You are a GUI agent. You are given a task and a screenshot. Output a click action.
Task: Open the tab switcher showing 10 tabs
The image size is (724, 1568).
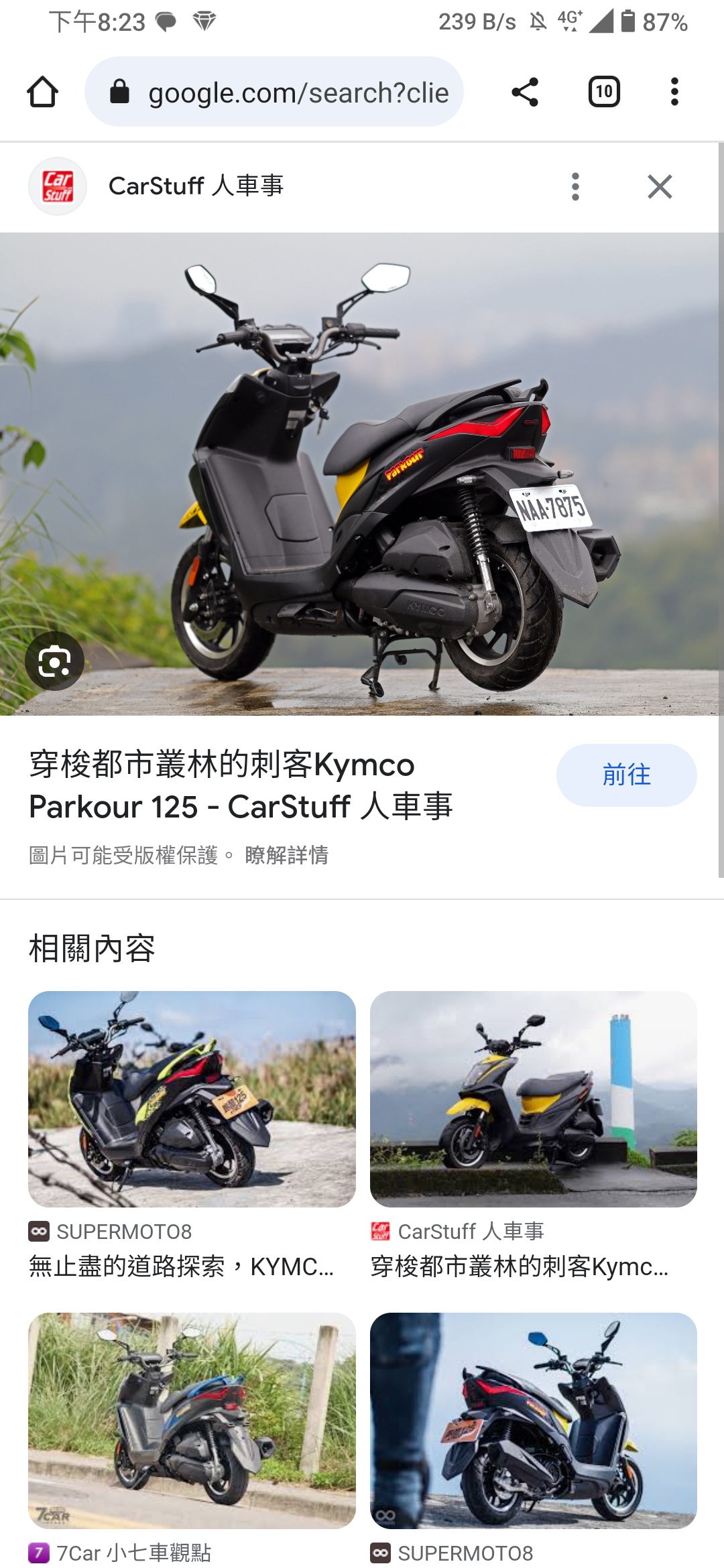(x=603, y=92)
